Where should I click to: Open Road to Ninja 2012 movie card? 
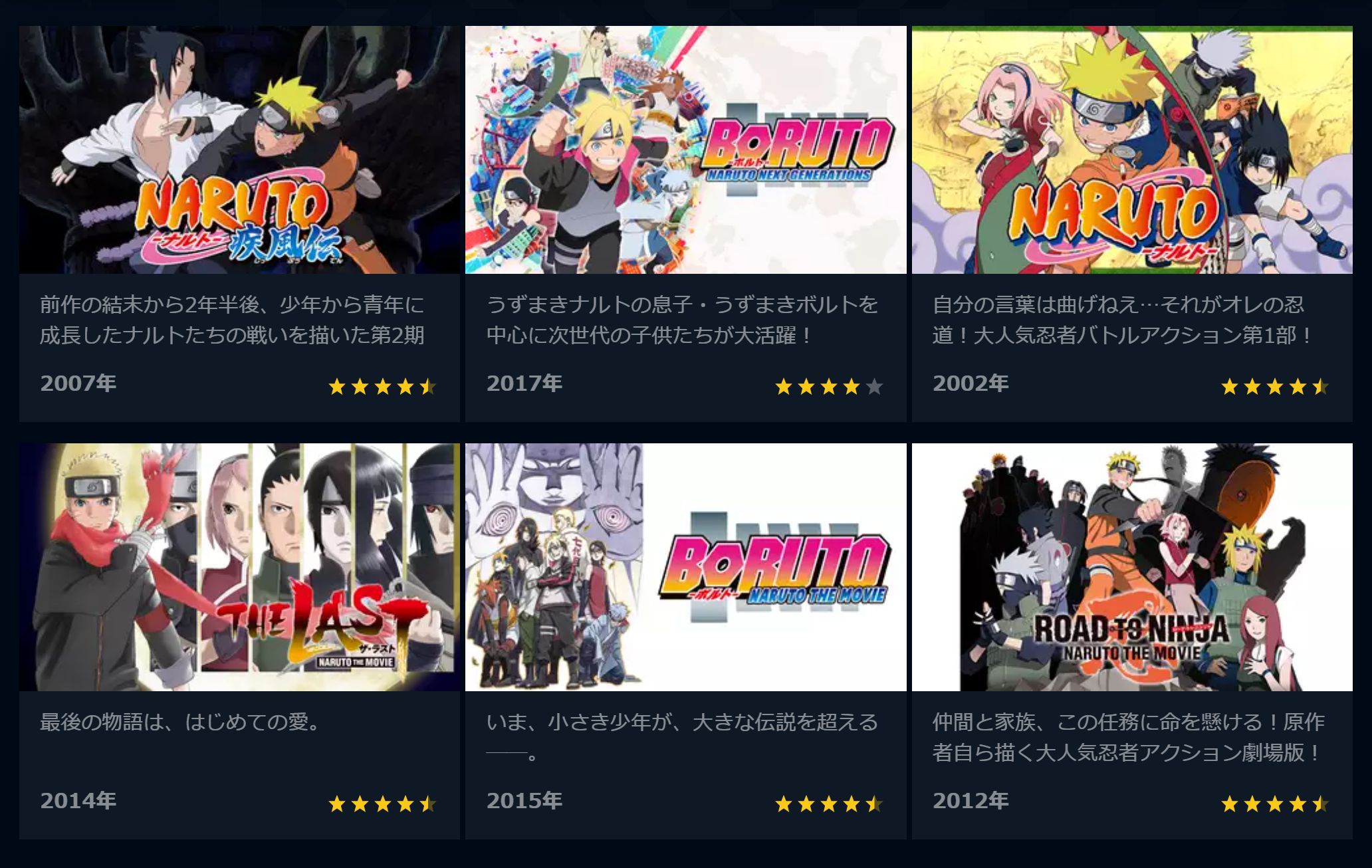point(1131,567)
